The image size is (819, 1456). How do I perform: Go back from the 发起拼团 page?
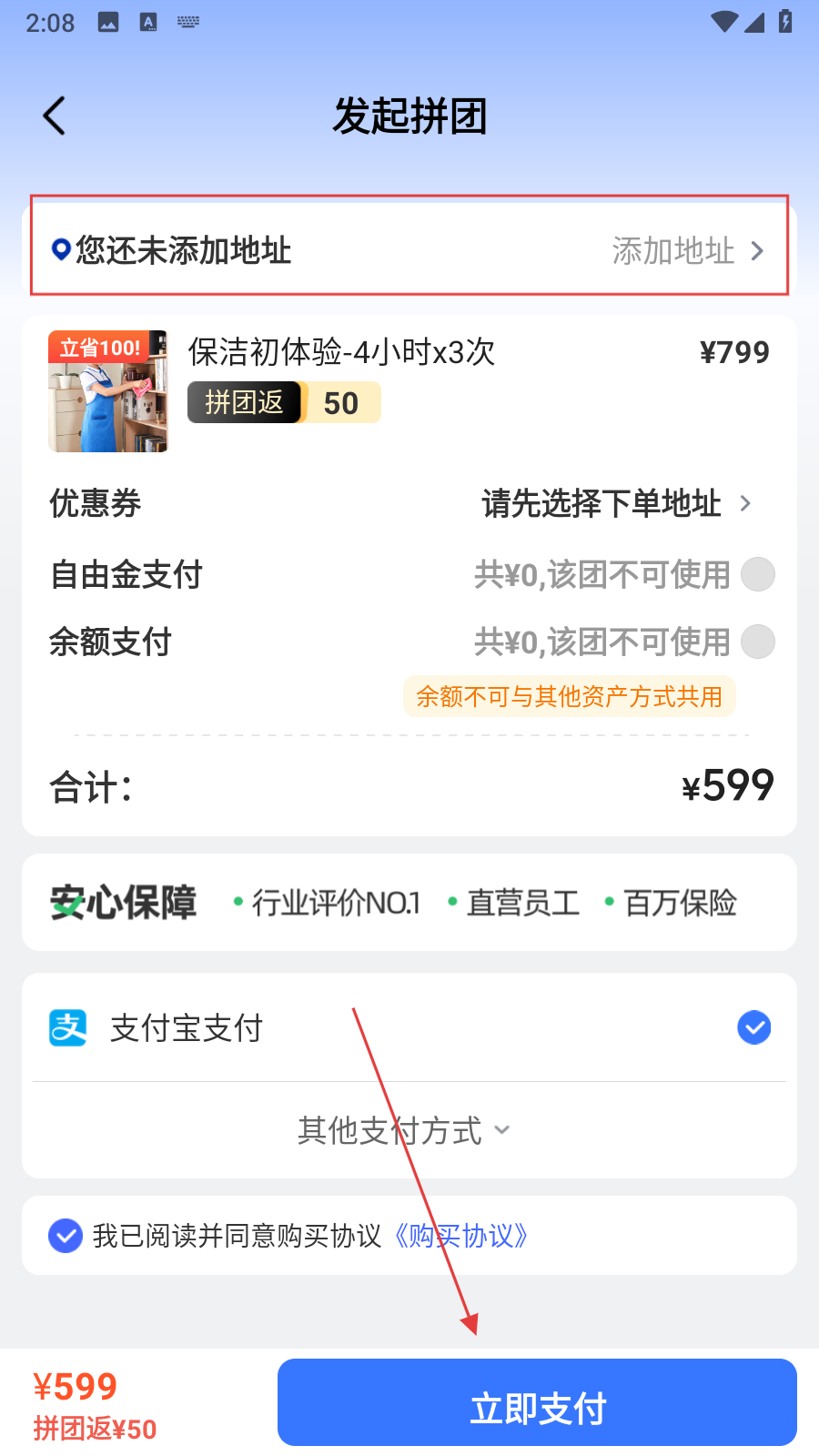55,116
